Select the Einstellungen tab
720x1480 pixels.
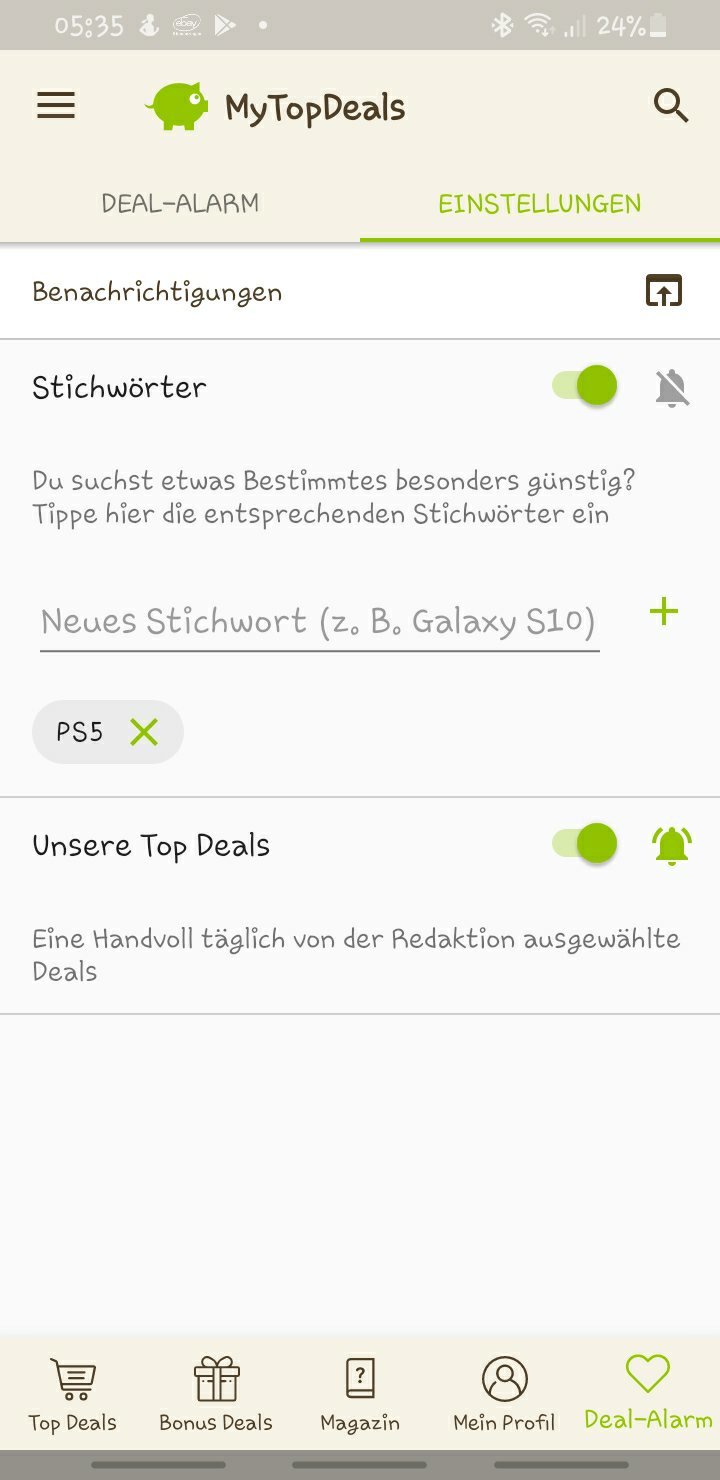pos(539,204)
